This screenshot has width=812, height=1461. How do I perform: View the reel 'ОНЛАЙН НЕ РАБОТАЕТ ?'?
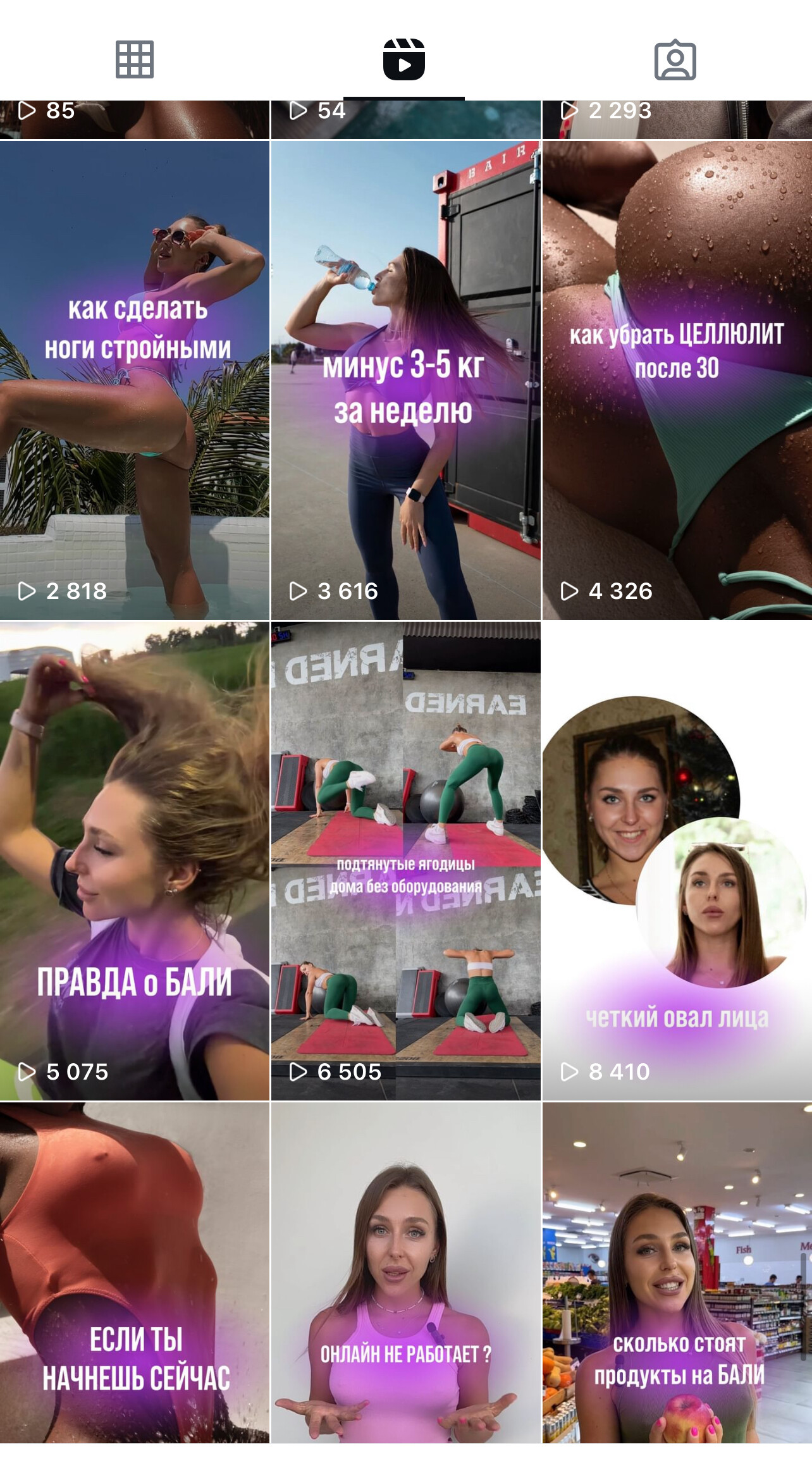pyautogui.click(x=405, y=1271)
